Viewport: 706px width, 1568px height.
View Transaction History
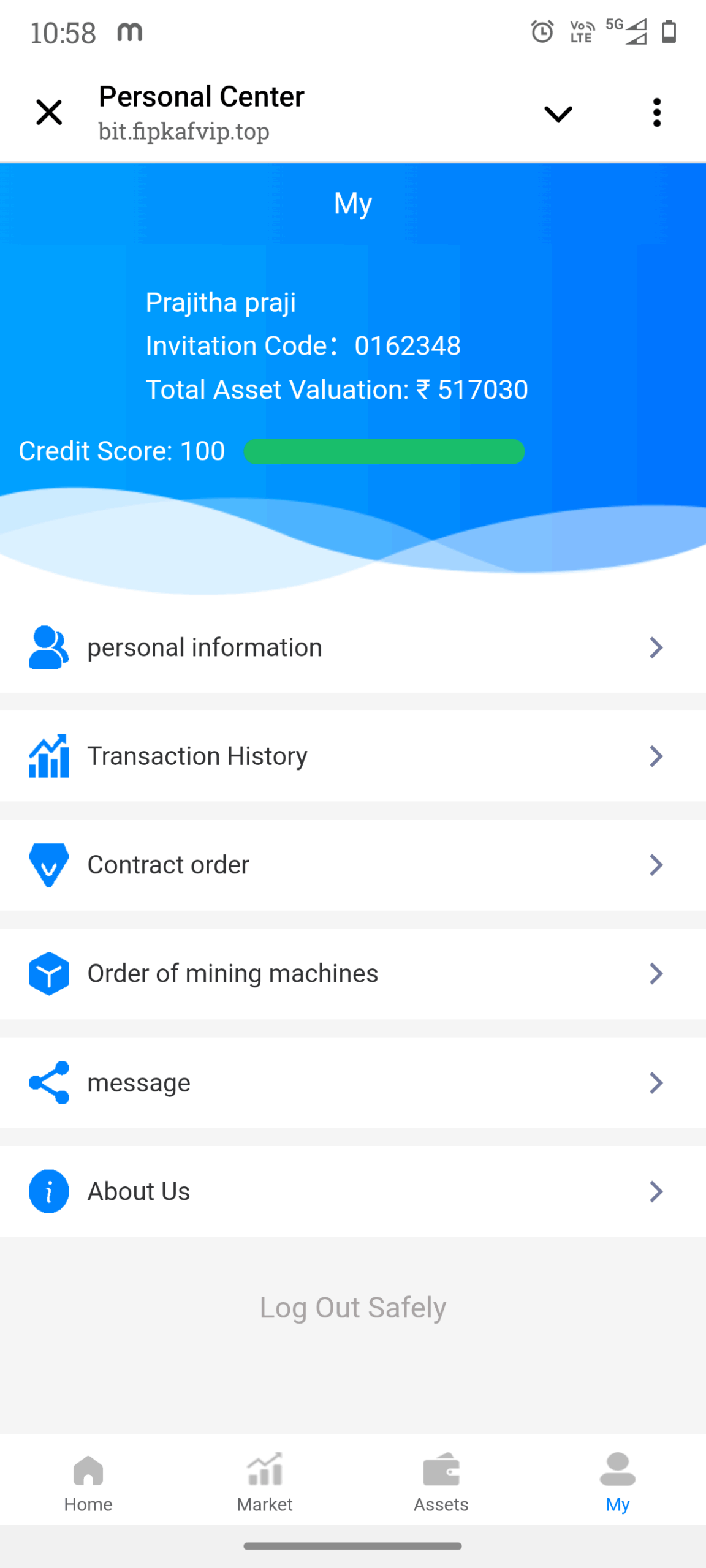point(353,756)
